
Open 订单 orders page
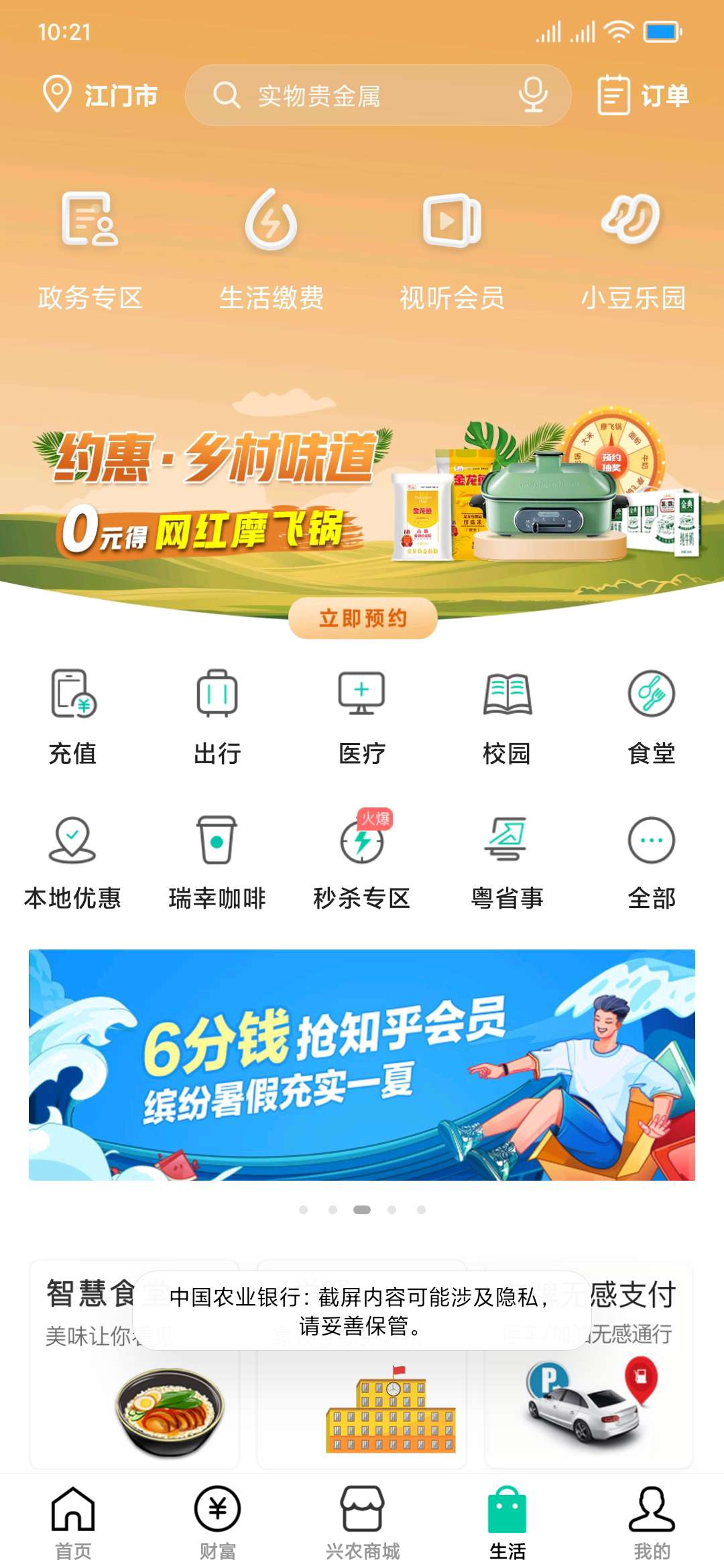pyautogui.click(x=643, y=95)
